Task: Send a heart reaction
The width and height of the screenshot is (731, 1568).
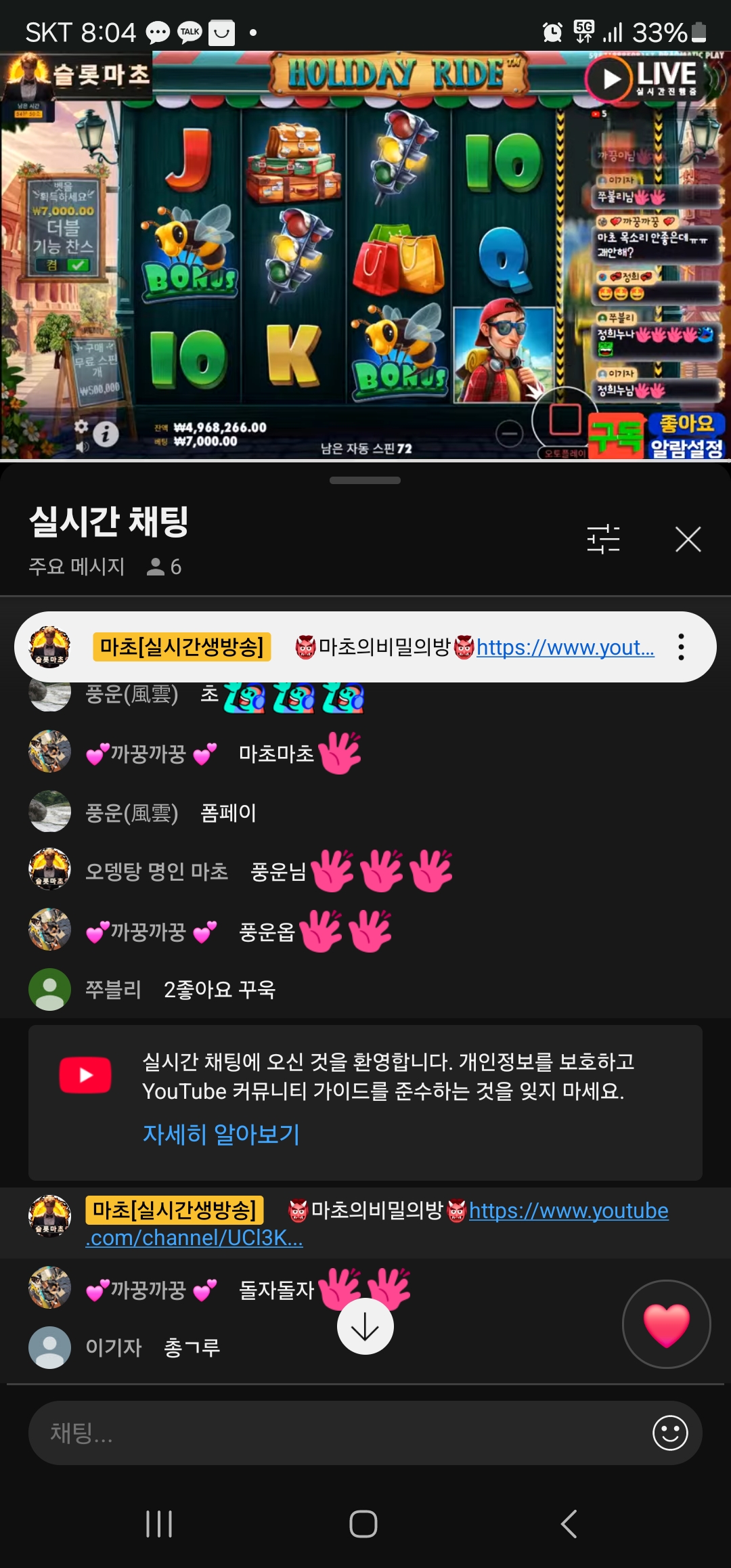Action: point(666,1324)
